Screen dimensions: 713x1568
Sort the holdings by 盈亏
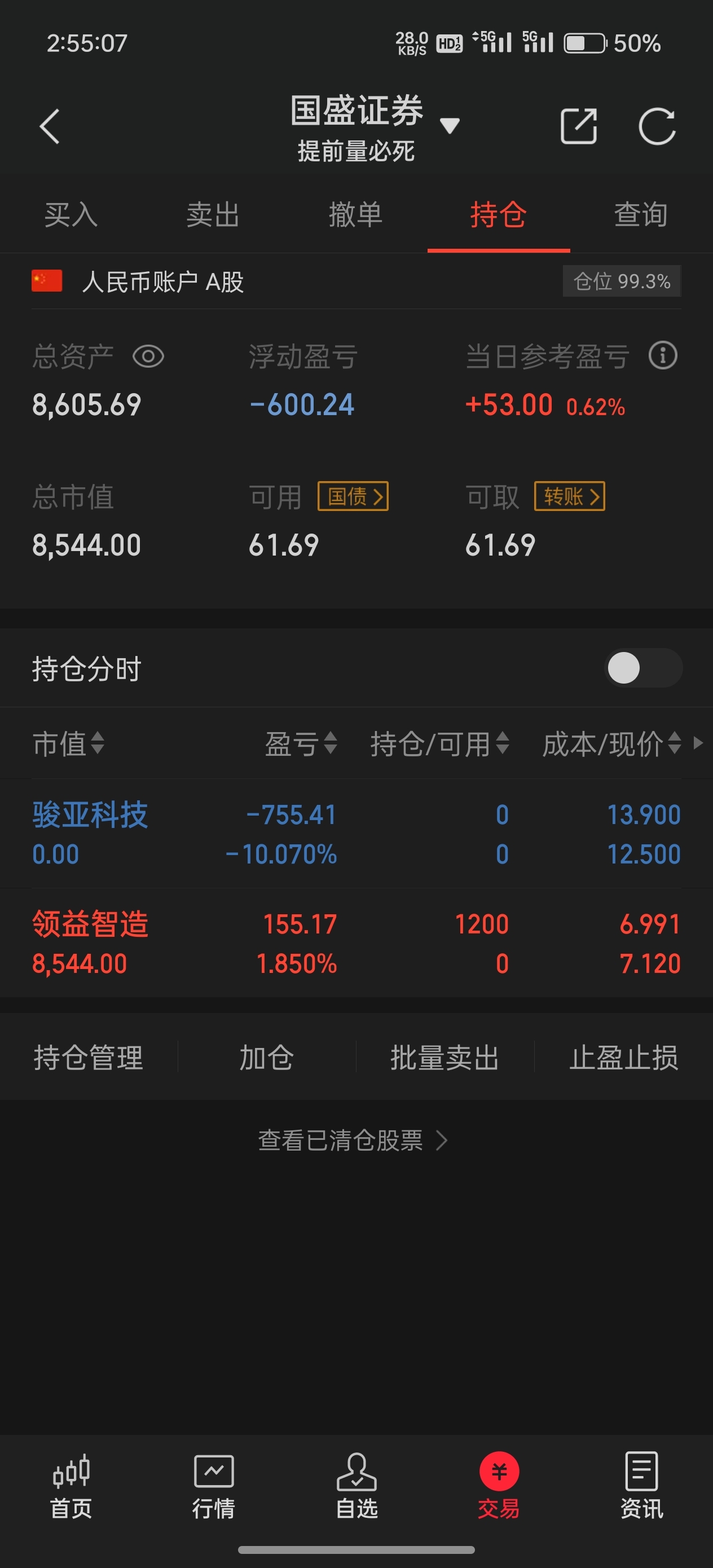tap(301, 743)
